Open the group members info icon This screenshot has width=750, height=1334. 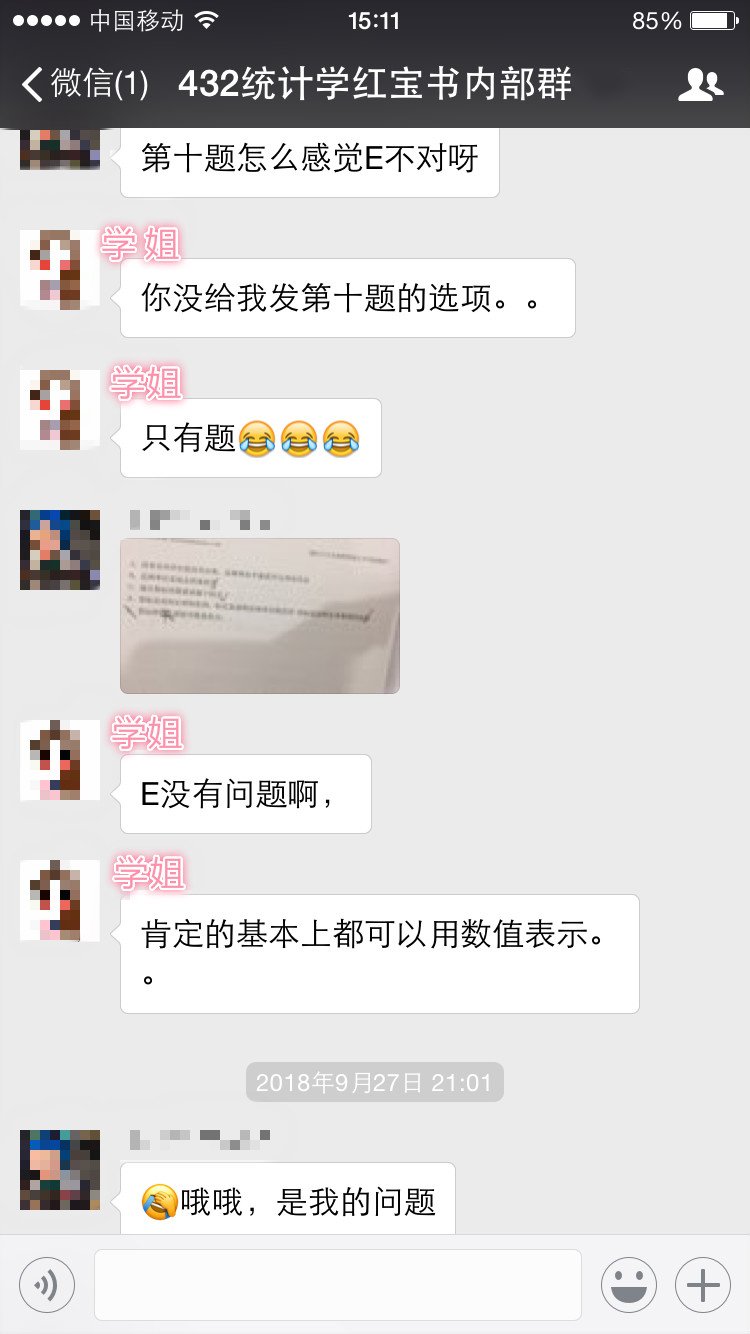(x=700, y=86)
